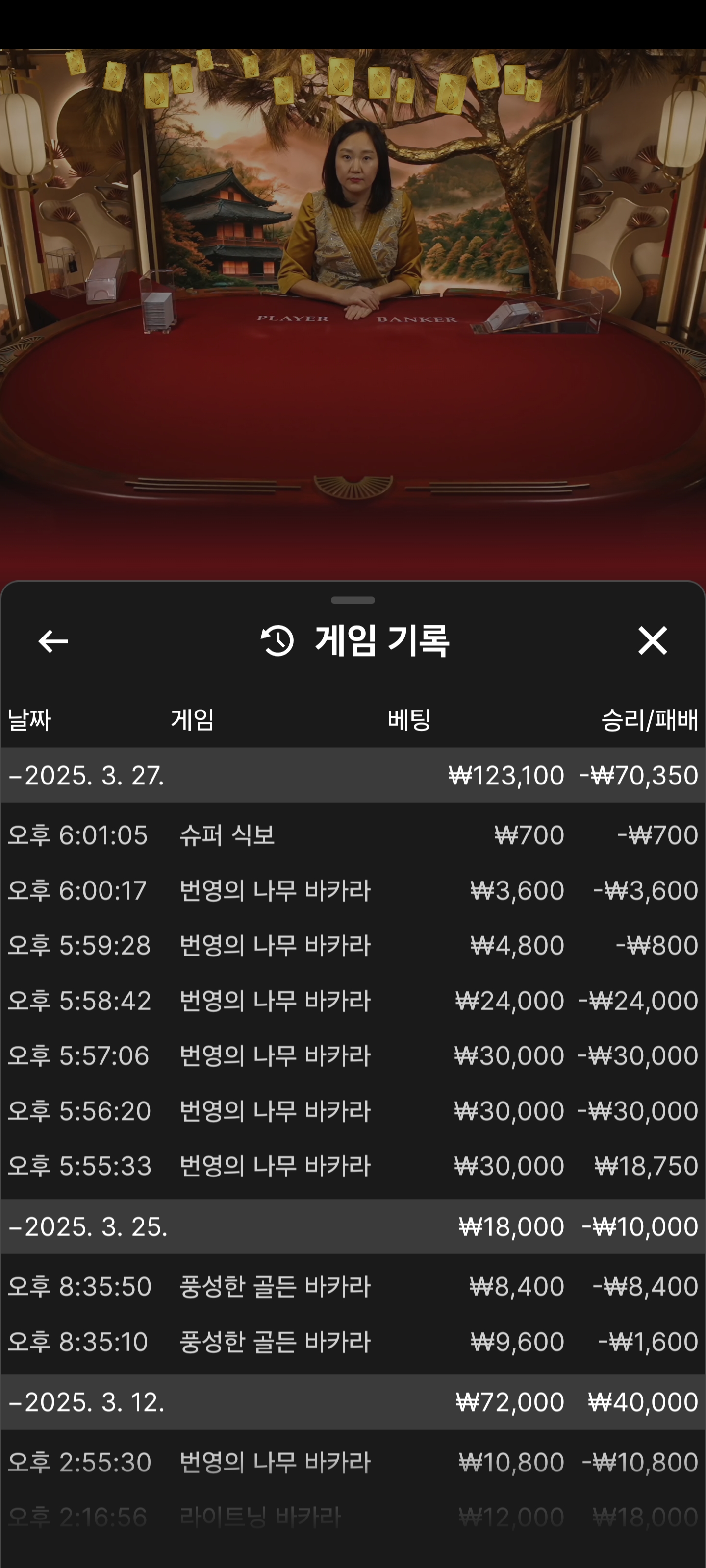View the 오후 5:59:28 번영의 나무 바카라 record
Image resolution: width=706 pixels, height=1568 pixels.
pos(274,945)
